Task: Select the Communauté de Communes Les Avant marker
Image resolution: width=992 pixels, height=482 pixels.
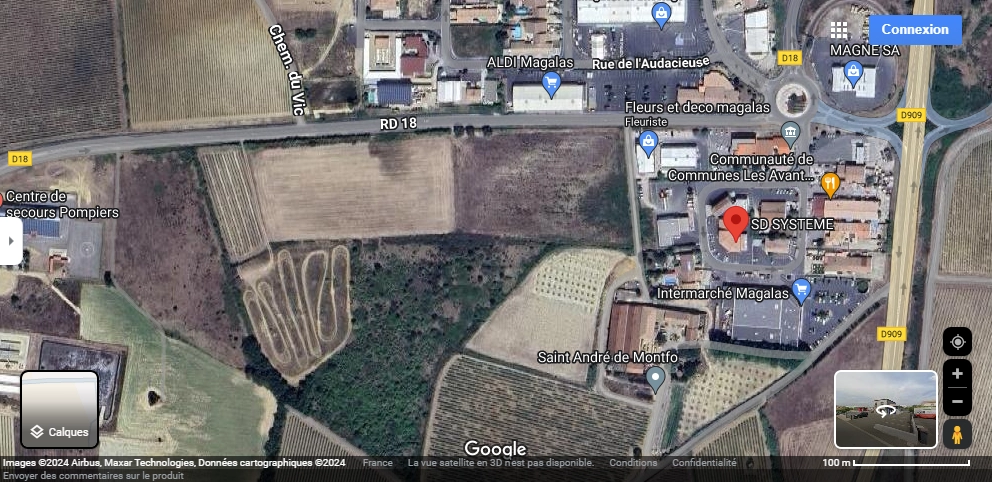Action: pyautogui.click(x=791, y=132)
